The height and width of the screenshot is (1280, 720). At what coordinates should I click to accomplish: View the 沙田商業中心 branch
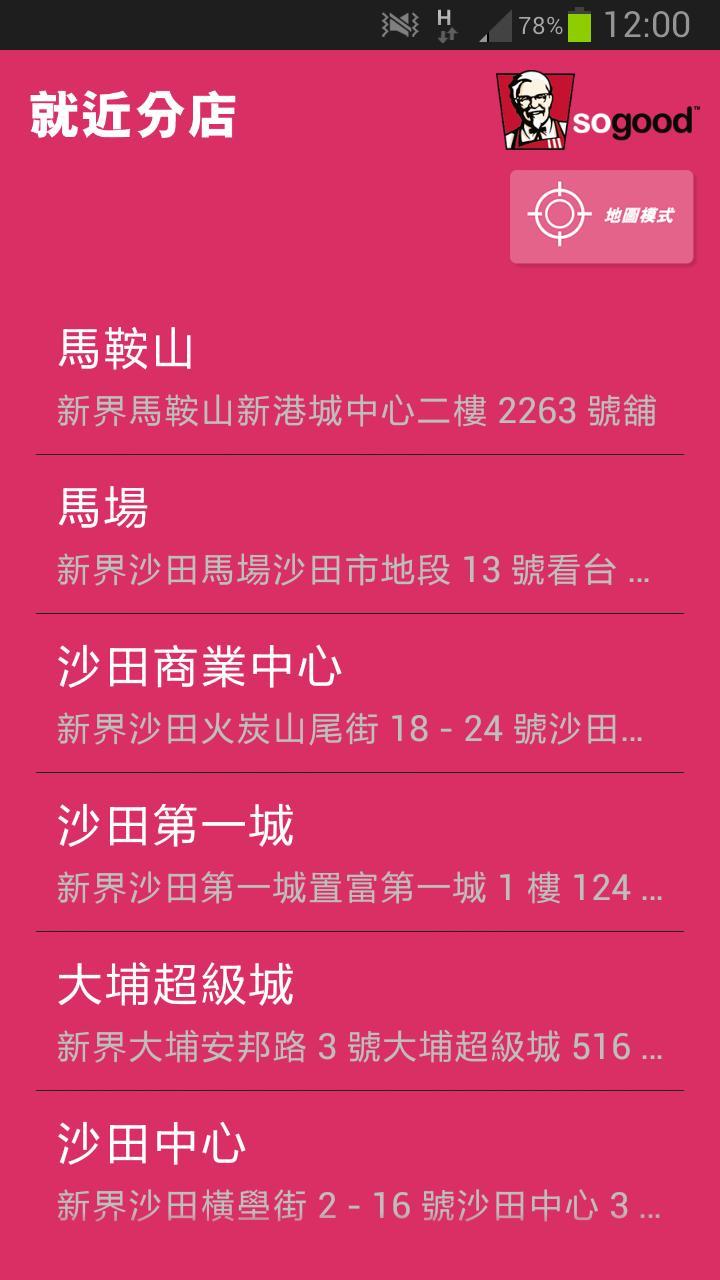[360, 695]
